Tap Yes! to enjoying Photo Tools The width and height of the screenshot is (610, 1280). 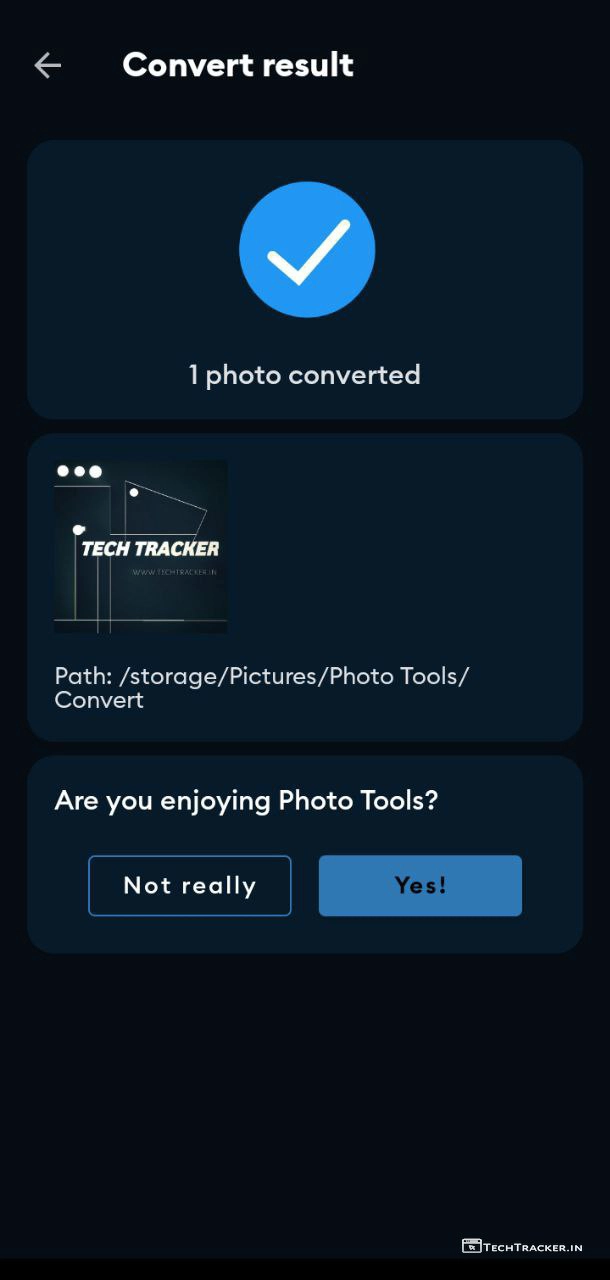[x=420, y=885]
